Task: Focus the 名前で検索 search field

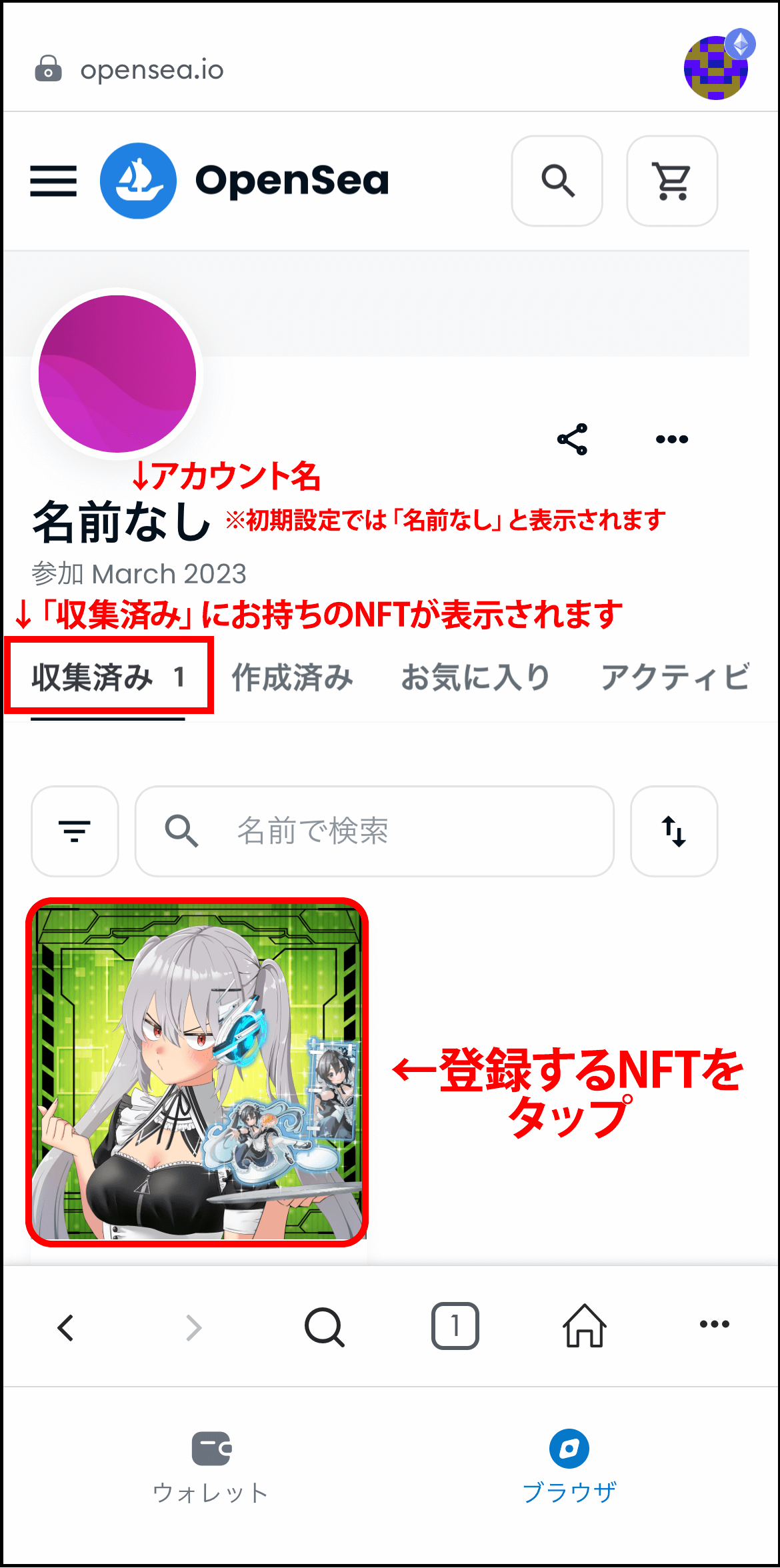Action: coord(373,831)
